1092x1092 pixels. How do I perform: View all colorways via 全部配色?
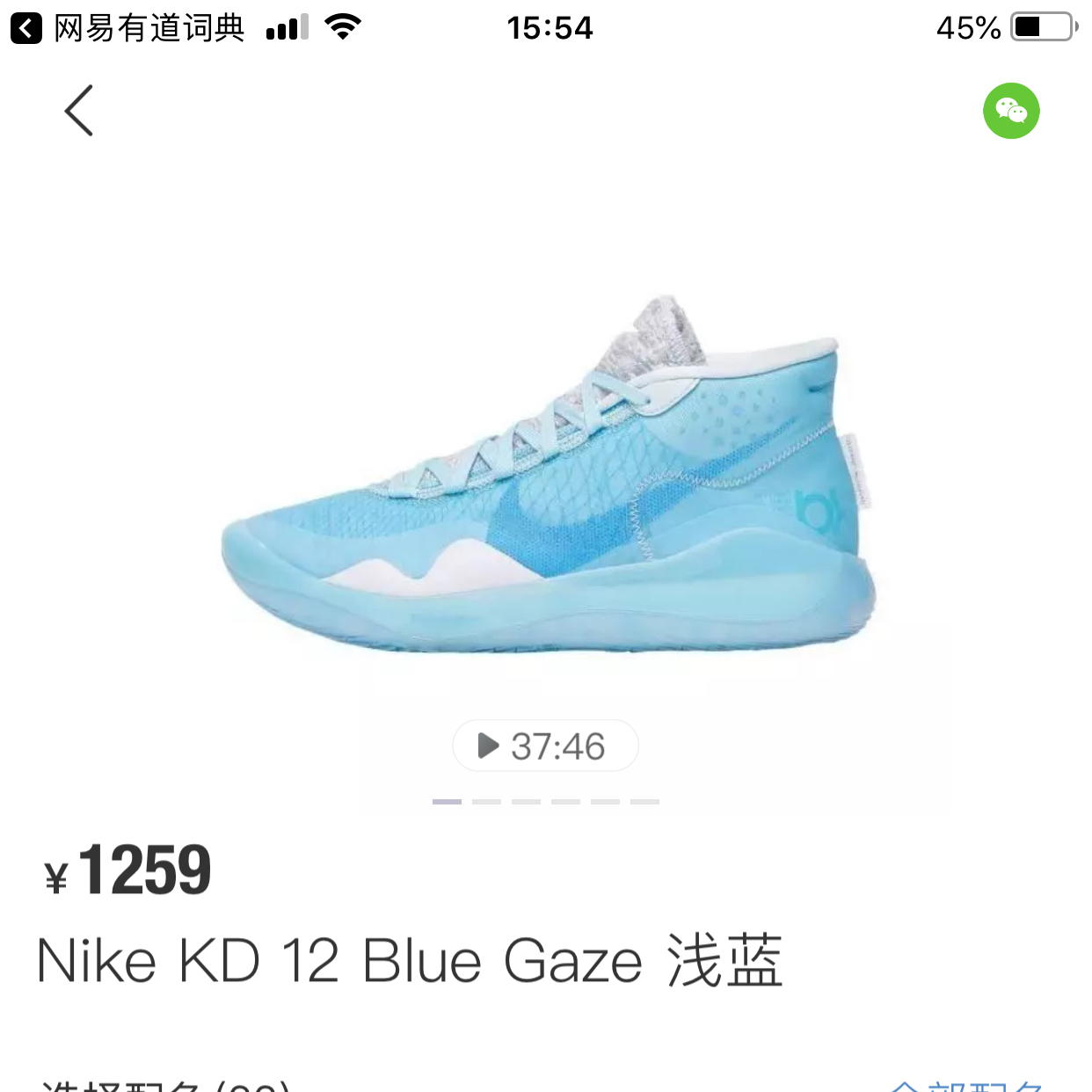click(967, 1085)
